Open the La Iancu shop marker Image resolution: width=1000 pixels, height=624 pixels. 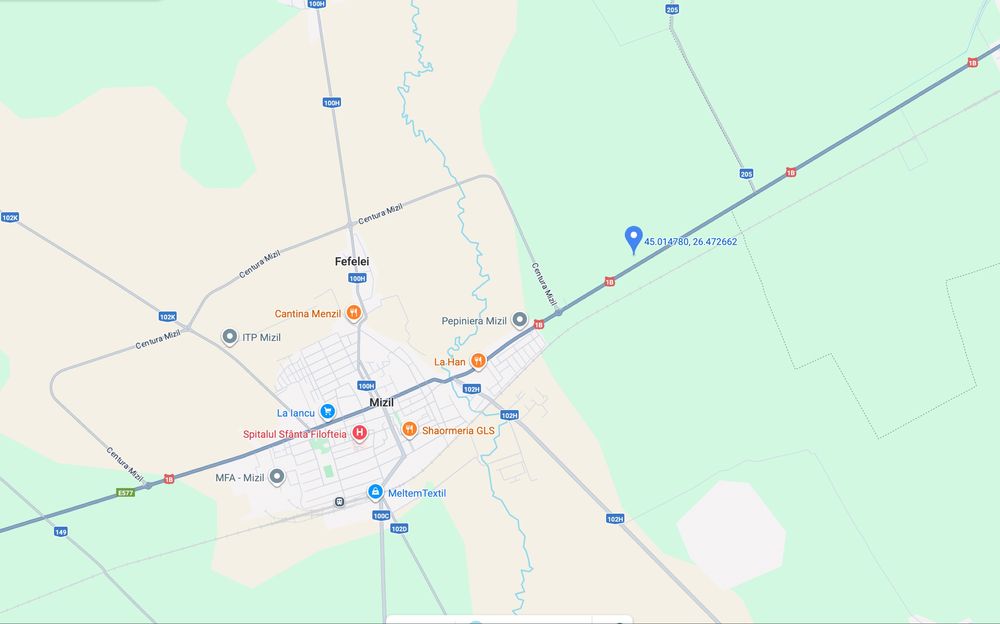click(x=327, y=411)
